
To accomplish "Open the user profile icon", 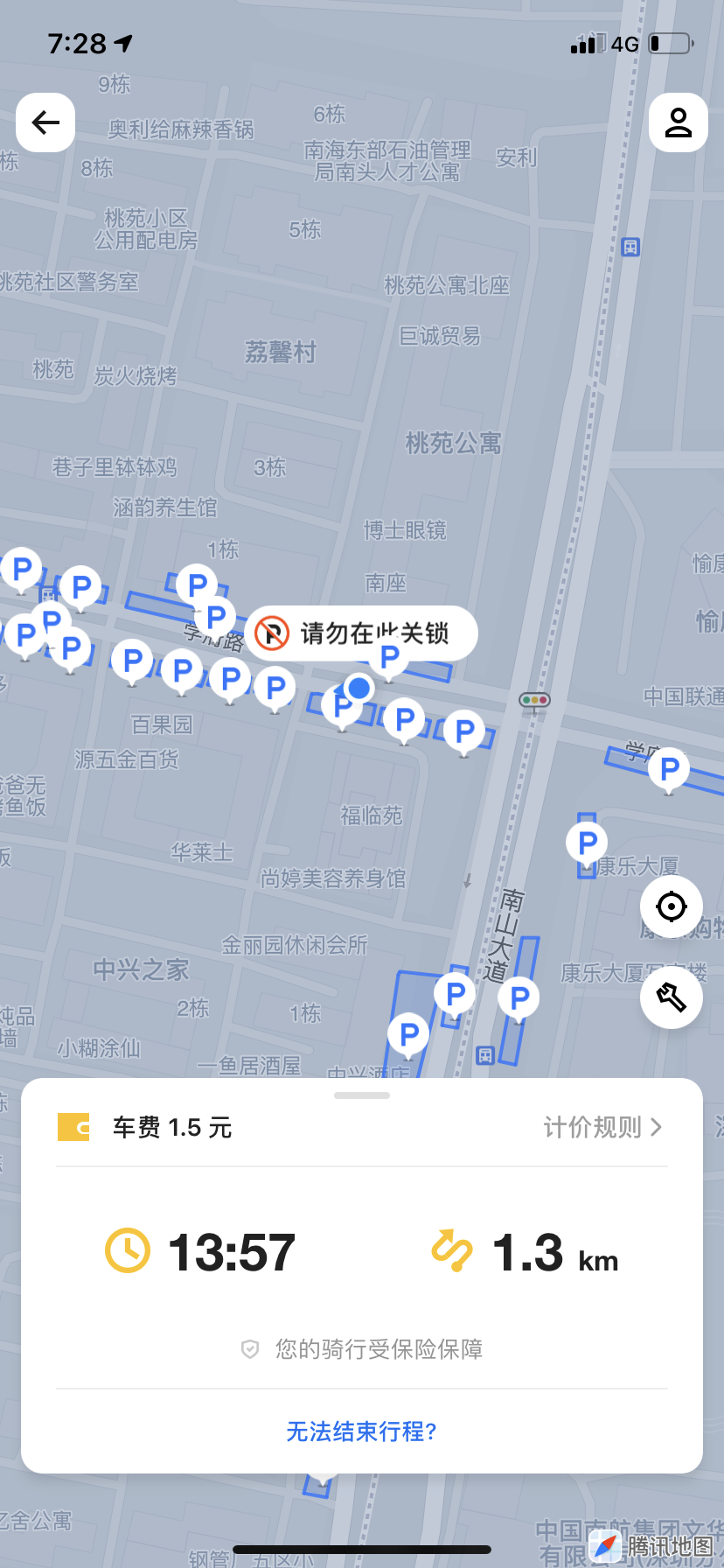I will click(x=678, y=122).
